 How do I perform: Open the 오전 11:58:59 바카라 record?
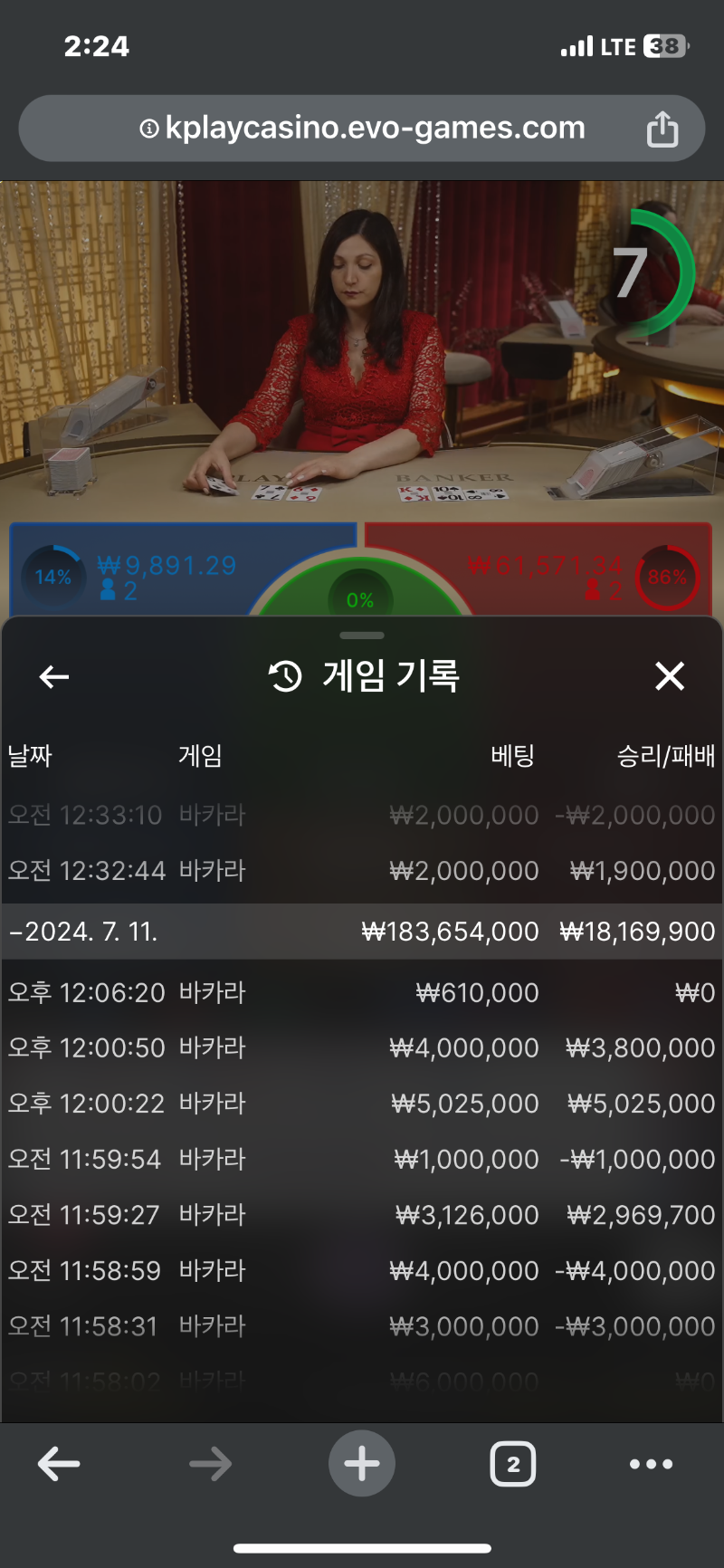click(362, 1270)
